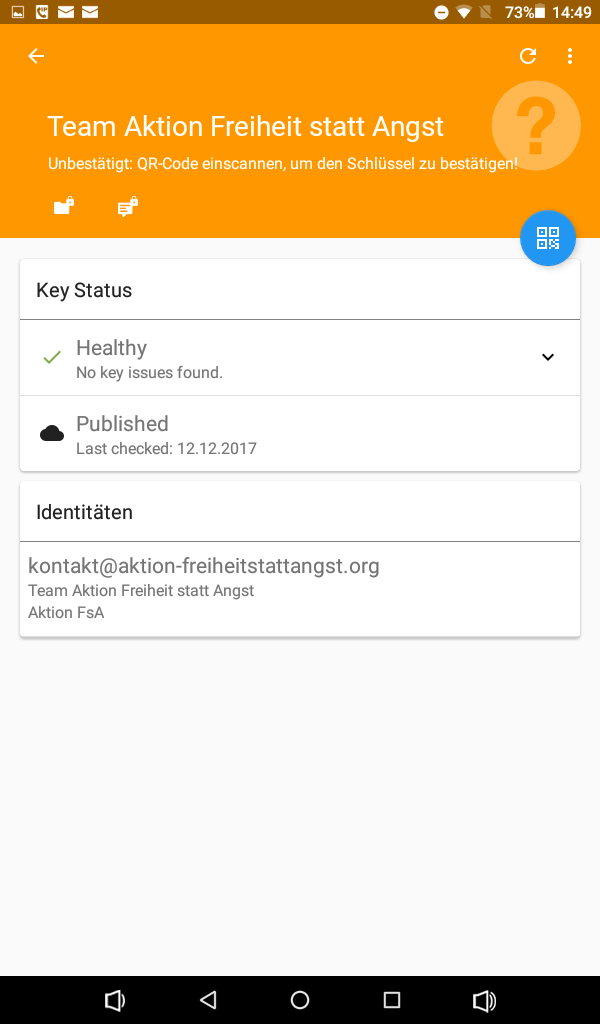Tap the blue QR code scan button
The width and height of the screenshot is (600, 1024).
click(x=548, y=238)
